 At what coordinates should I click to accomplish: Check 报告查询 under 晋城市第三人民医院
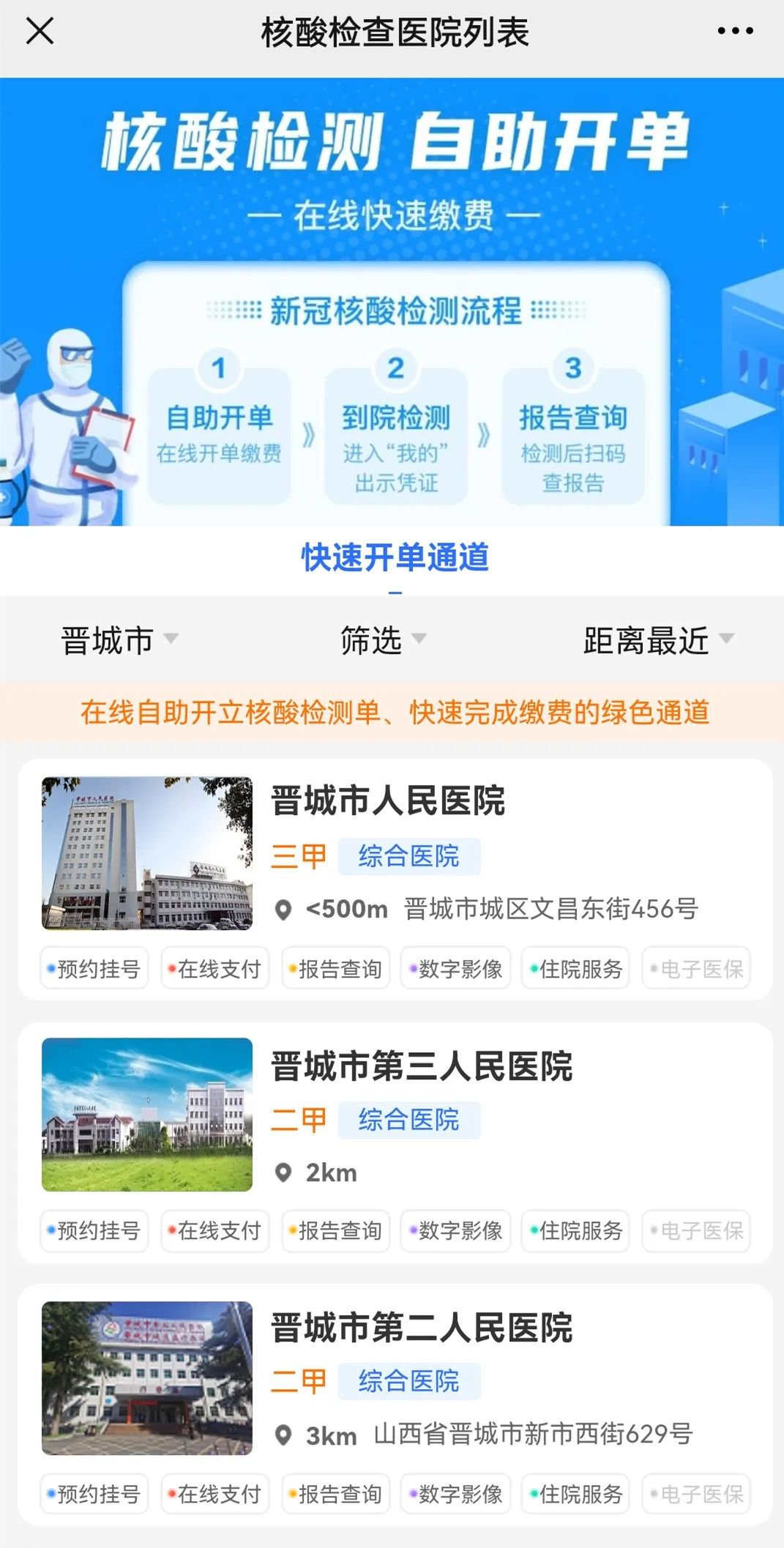coord(336,1231)
